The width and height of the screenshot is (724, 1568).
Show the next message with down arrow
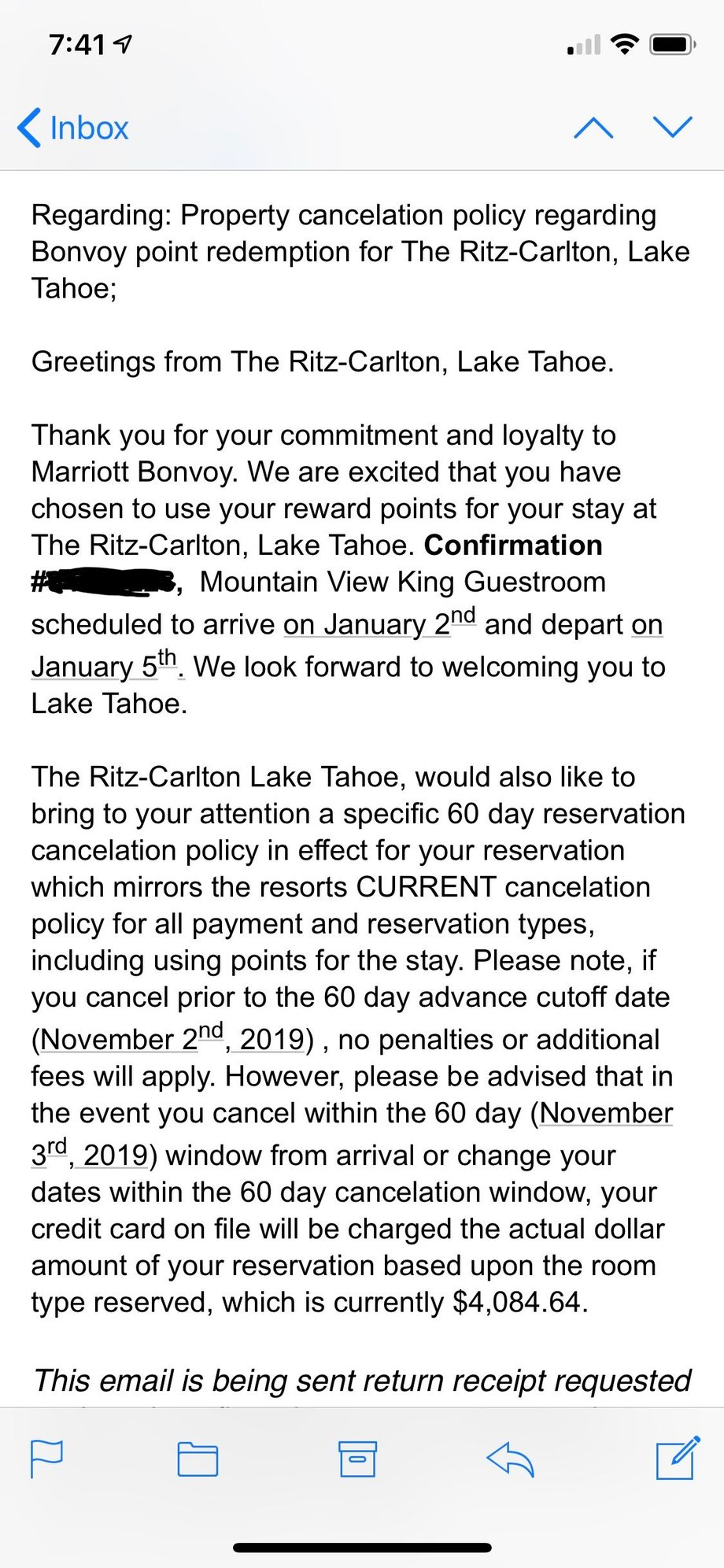point(673,128)
